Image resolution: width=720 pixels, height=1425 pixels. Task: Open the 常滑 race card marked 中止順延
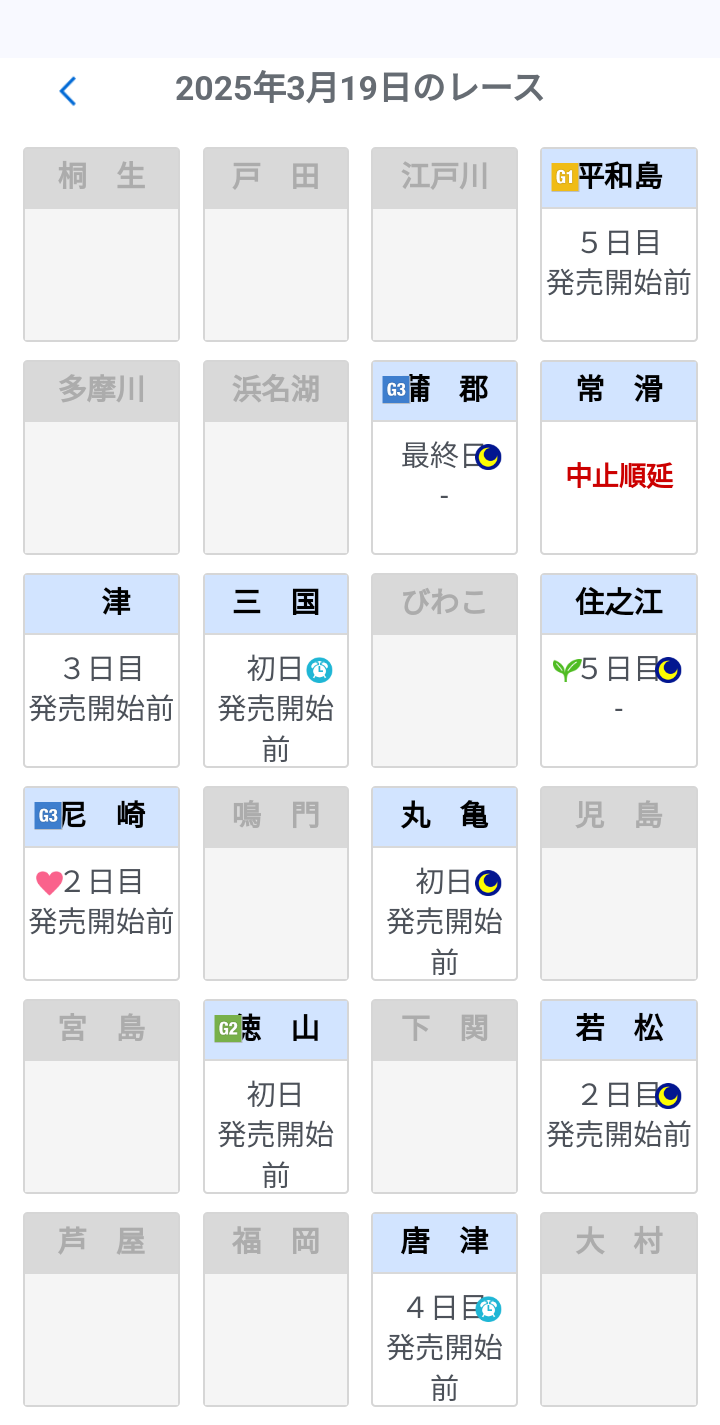[618, 458]
